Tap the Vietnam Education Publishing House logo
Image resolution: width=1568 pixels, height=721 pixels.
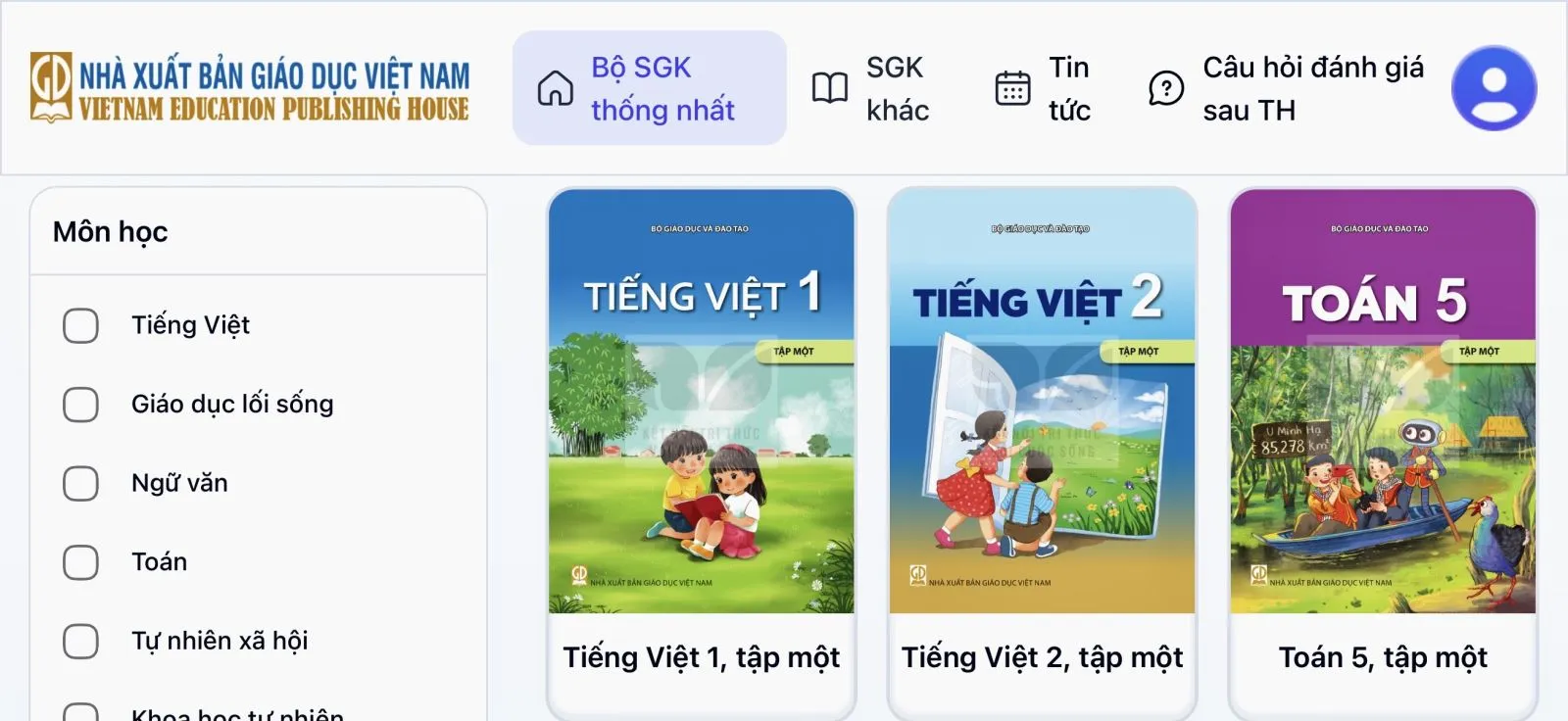click(250, 88)
